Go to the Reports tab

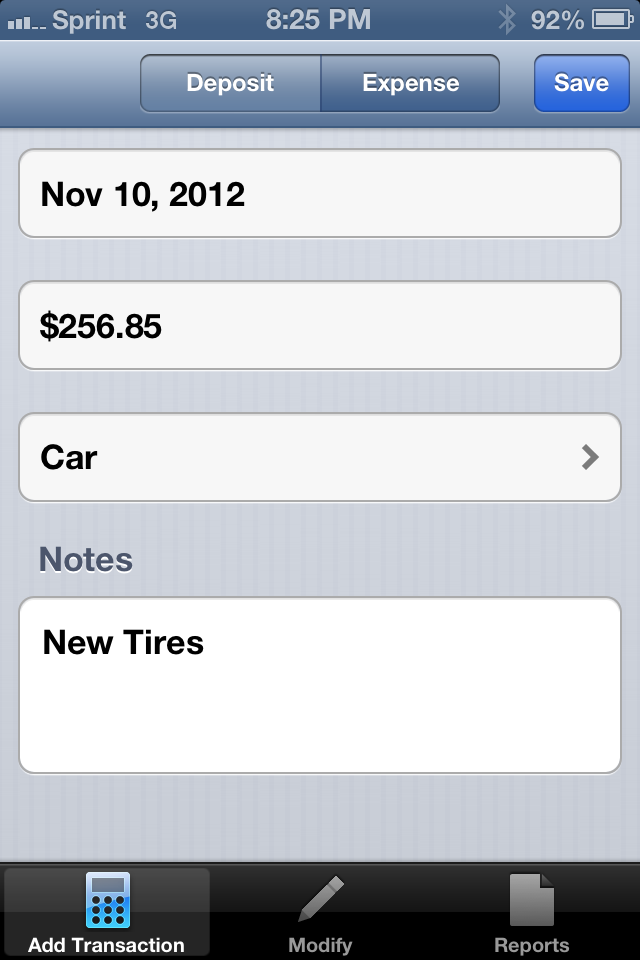pyautogui.click(x=531, y=912)
